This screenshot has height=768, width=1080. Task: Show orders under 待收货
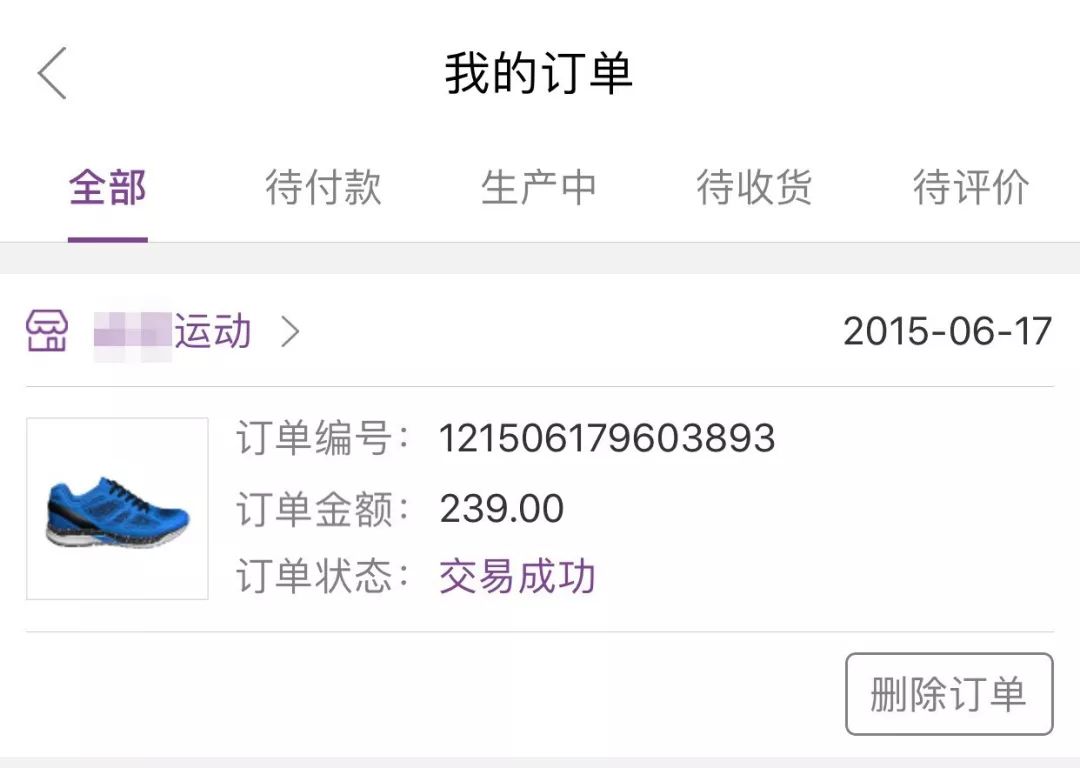(755, 187)
